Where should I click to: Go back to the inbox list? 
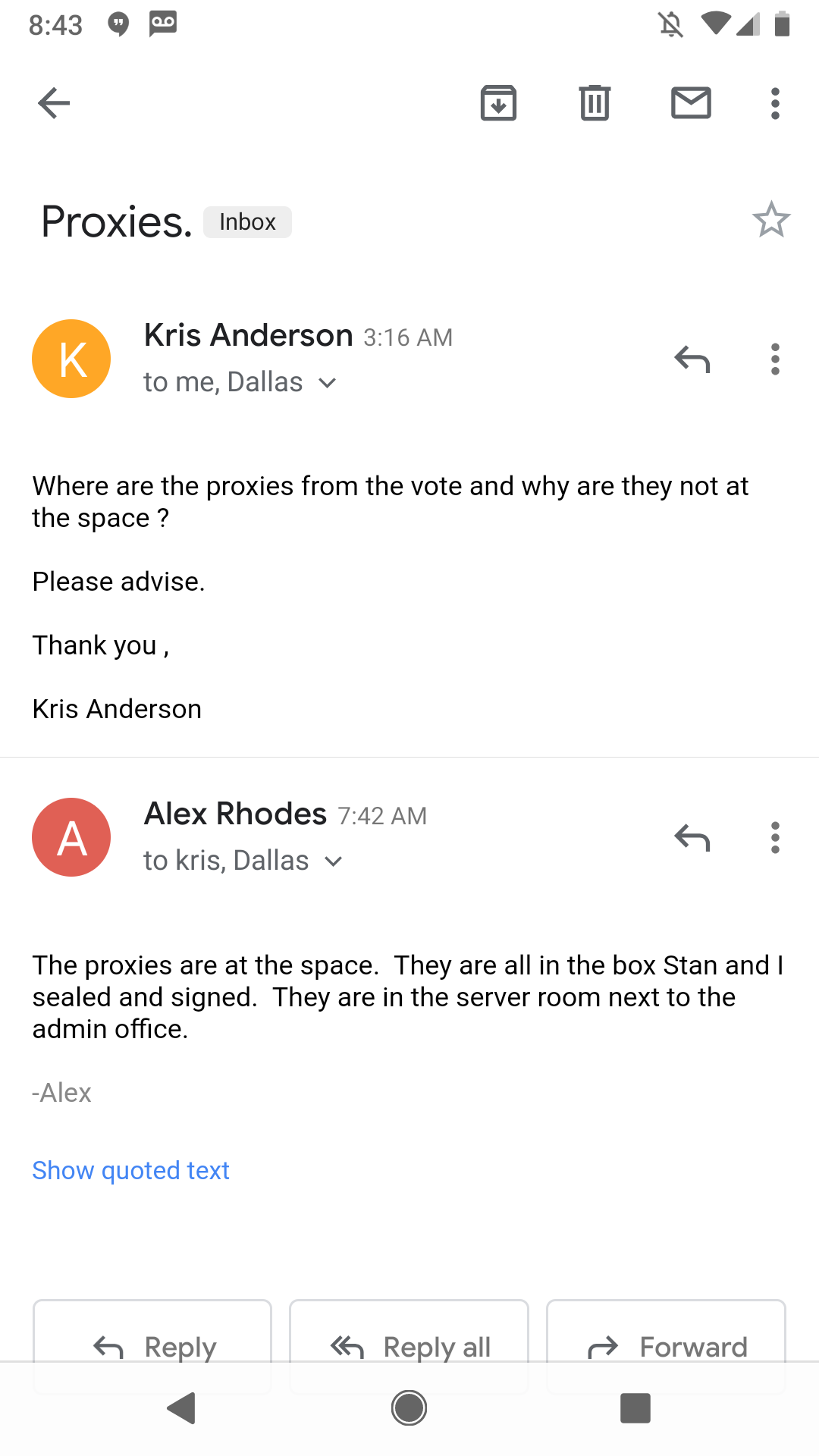coord(54,103)
